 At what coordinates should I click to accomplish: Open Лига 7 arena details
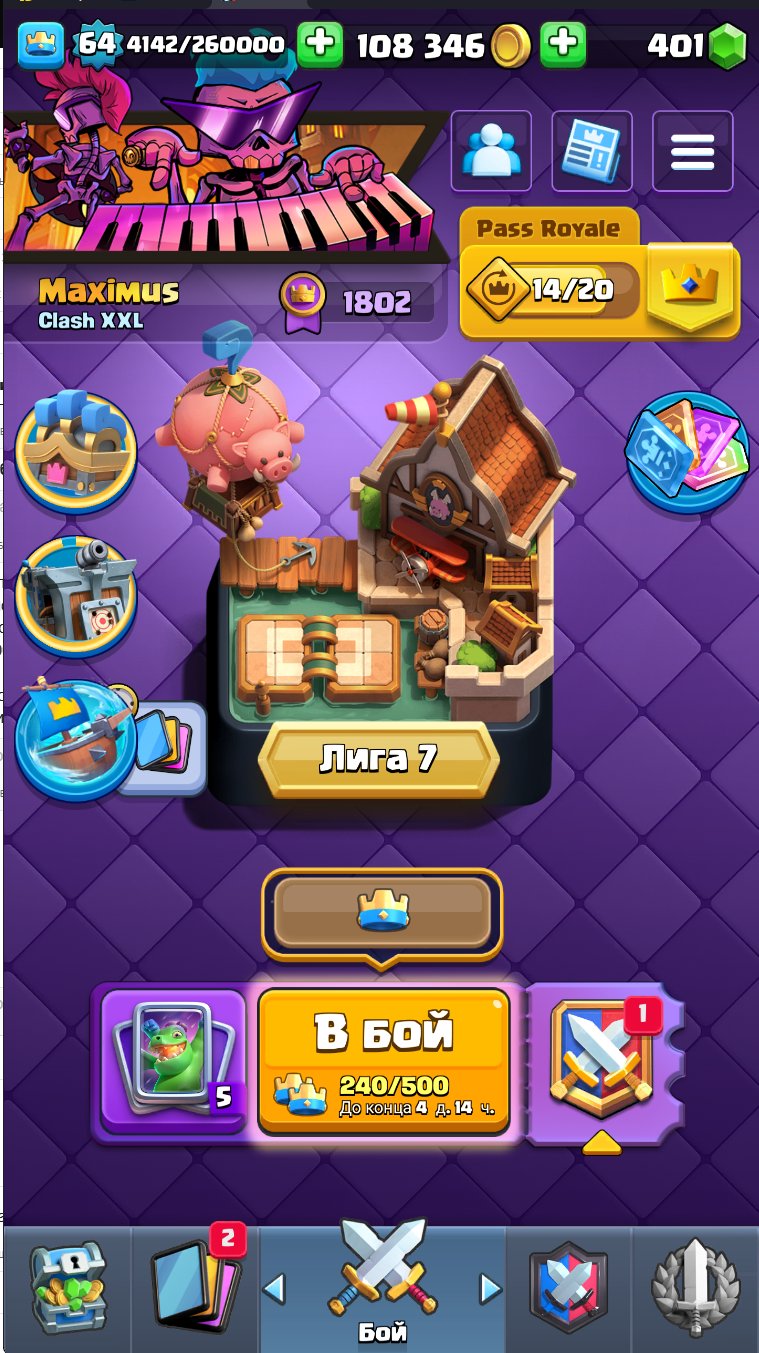pyautogui.click(x=378, y=759)
